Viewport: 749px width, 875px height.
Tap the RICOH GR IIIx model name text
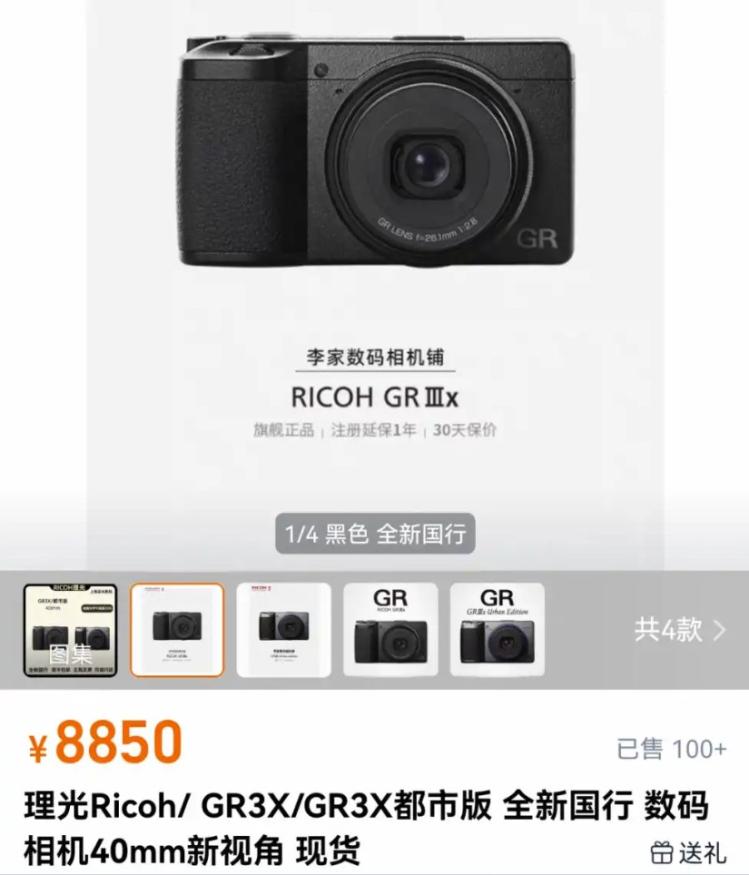tap(374, 397)
